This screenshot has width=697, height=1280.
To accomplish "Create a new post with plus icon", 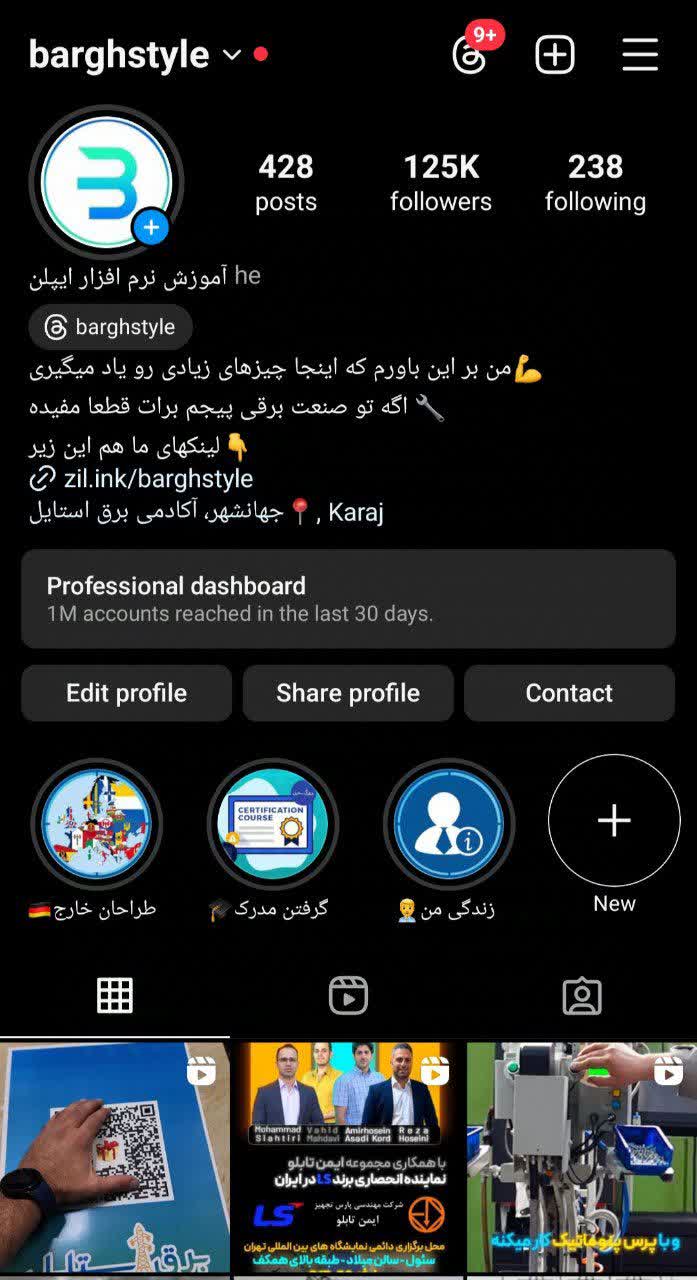I will (x=555, y=54).
